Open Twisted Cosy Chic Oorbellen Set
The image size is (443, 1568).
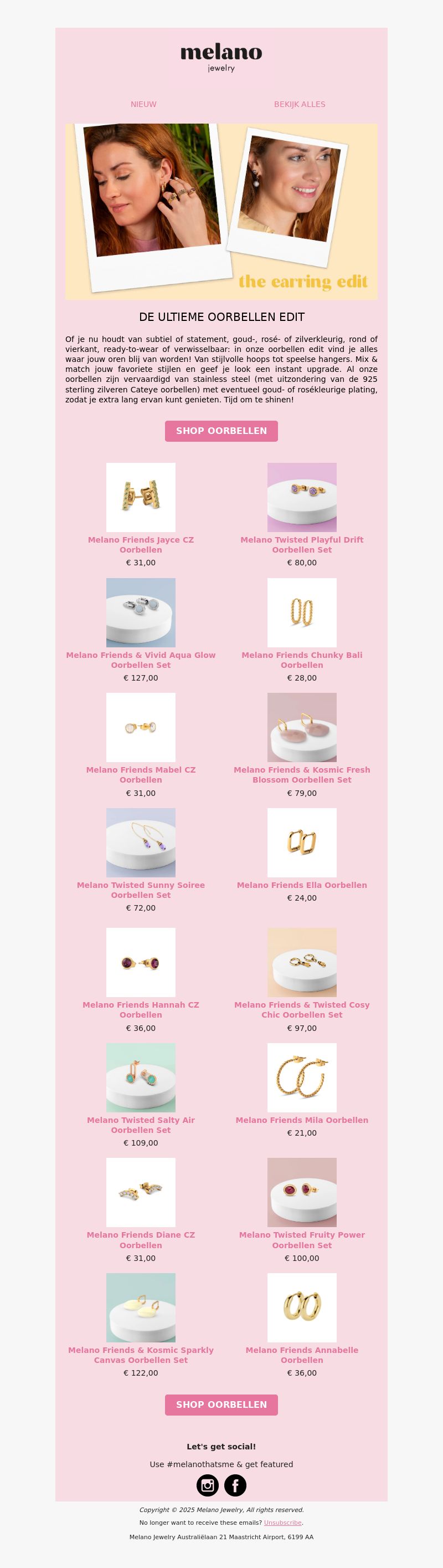coord(302,1009)
